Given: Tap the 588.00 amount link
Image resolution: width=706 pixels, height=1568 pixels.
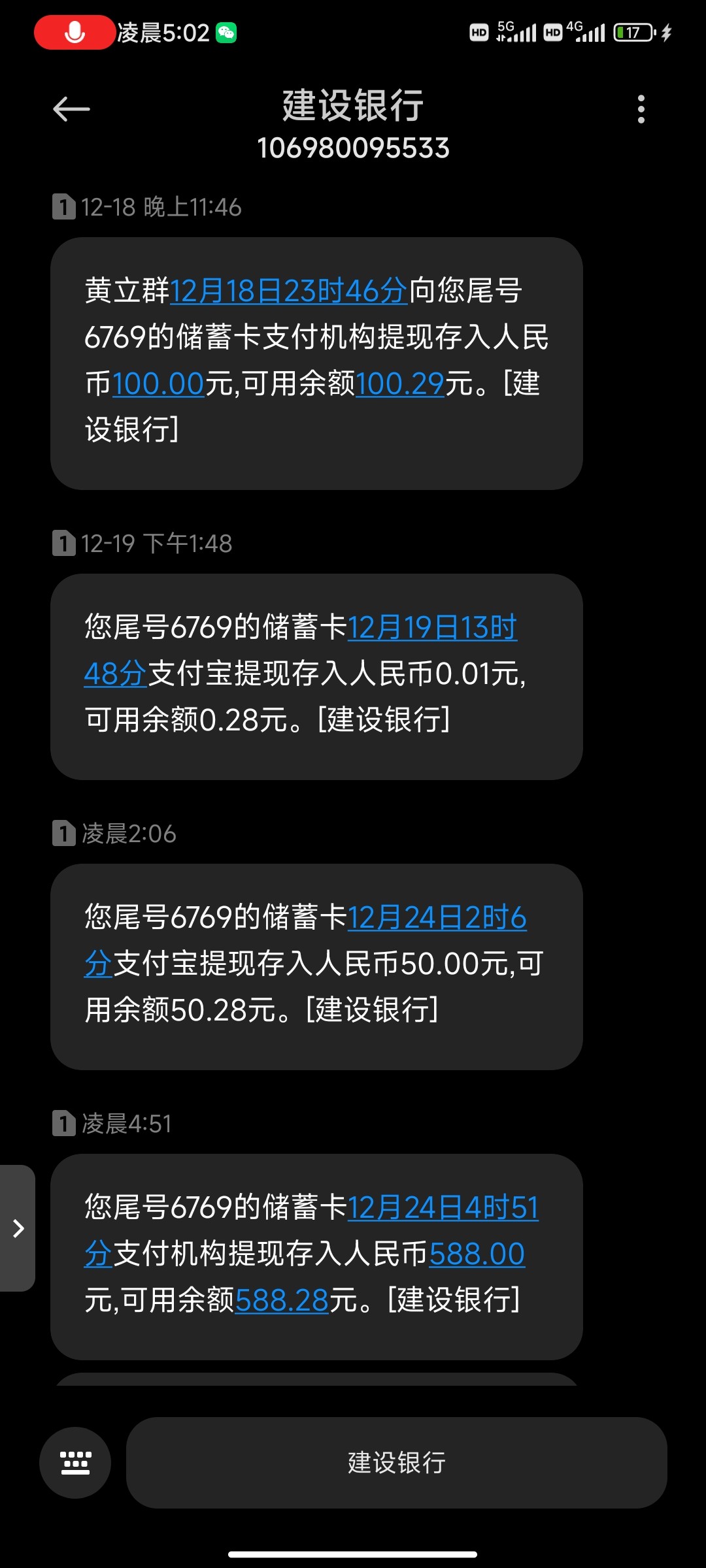Looking at the screenshot, I should 477,1254.
